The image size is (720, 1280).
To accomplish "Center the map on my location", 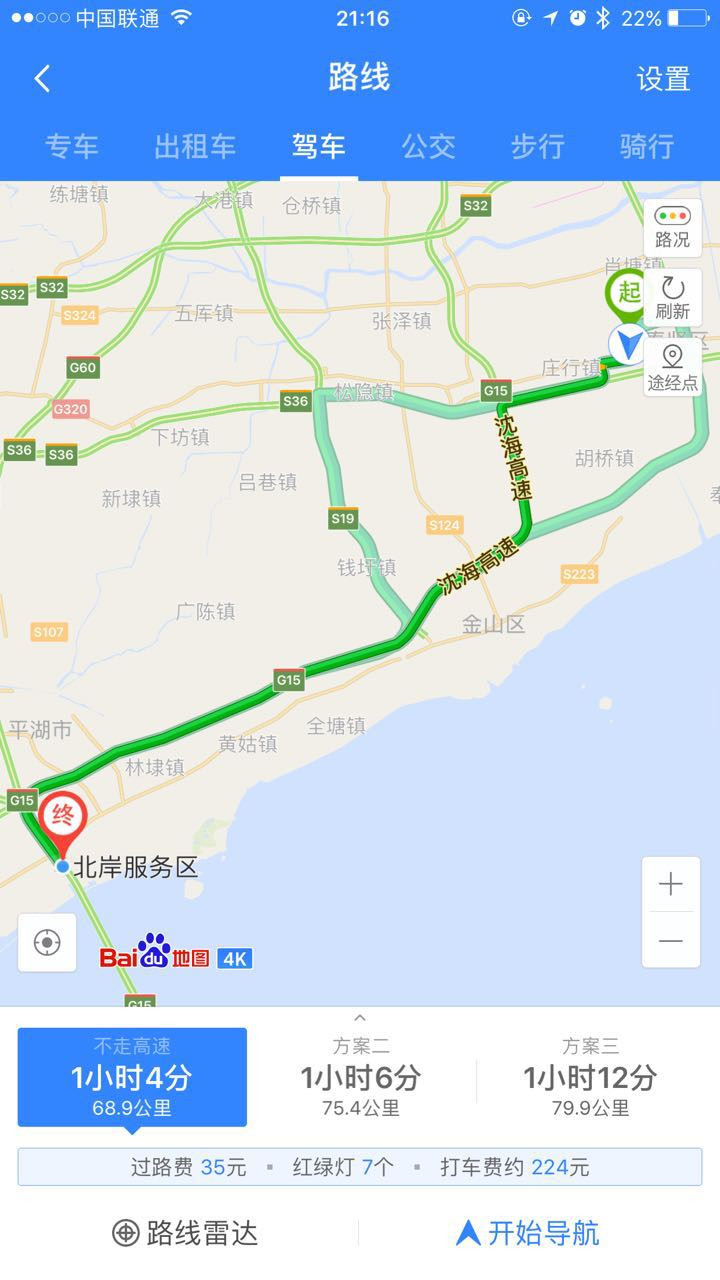I will [47, 942].
